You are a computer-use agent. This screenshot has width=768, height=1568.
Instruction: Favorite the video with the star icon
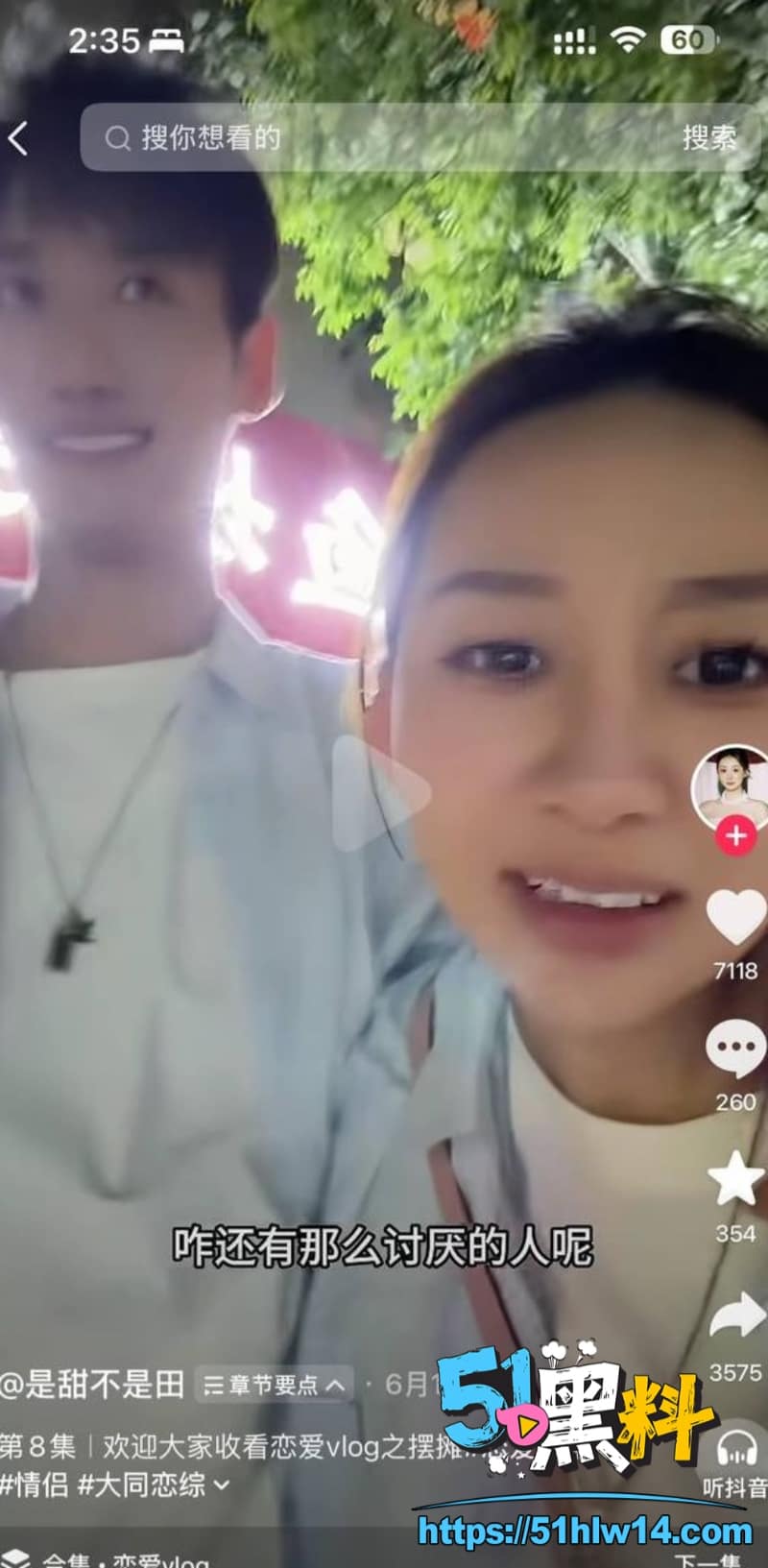click(x=736, y=1180)
